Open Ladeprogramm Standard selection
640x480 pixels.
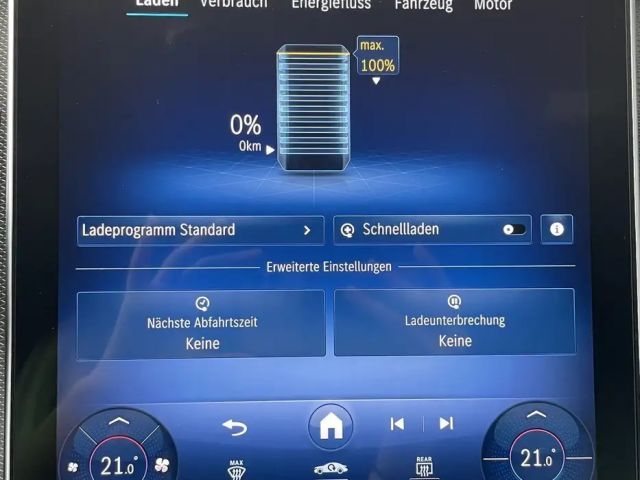point(201,230)
